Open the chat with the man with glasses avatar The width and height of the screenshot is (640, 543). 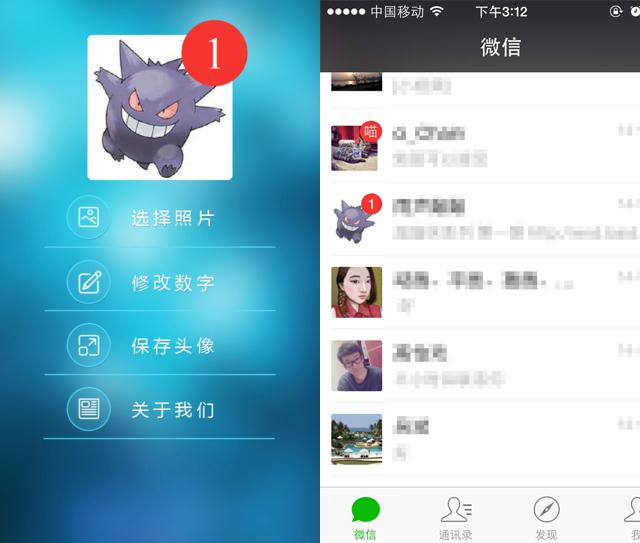point(480,365)
